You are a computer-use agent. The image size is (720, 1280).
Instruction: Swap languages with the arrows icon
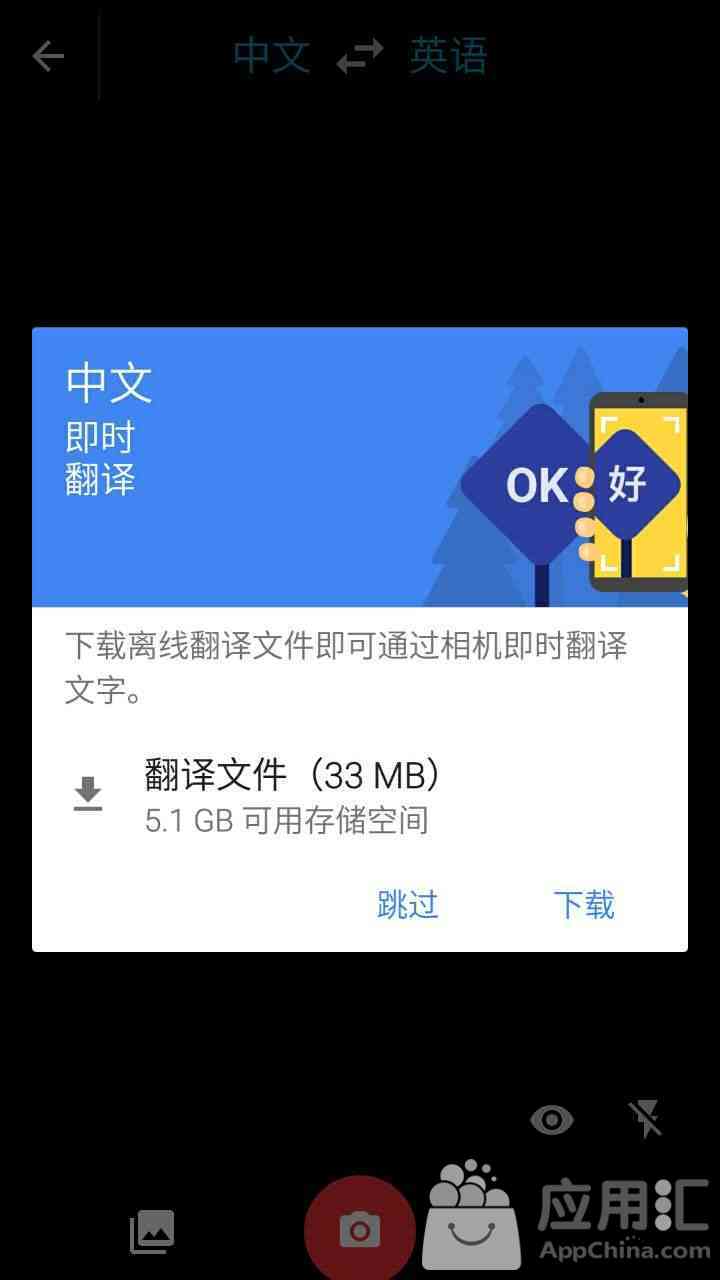tap(360, 56)
